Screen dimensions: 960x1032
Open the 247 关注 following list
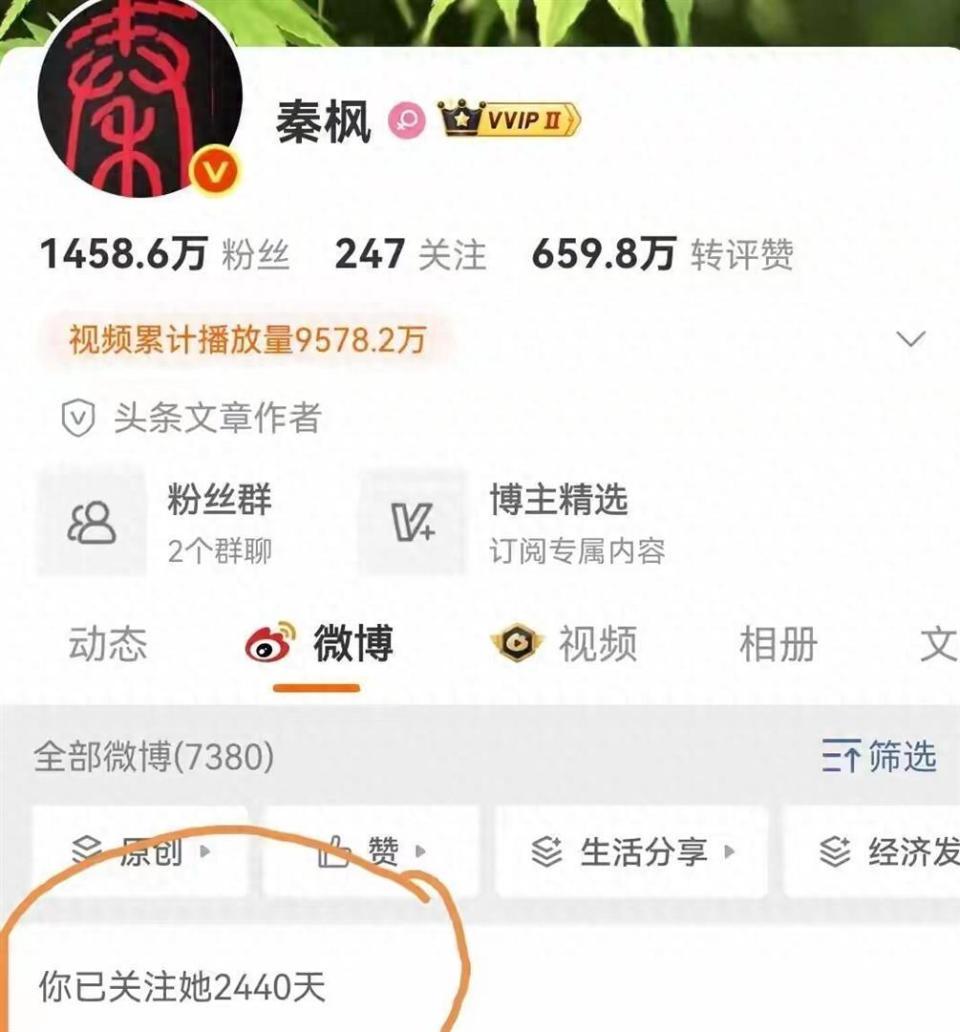pos(411,254)
